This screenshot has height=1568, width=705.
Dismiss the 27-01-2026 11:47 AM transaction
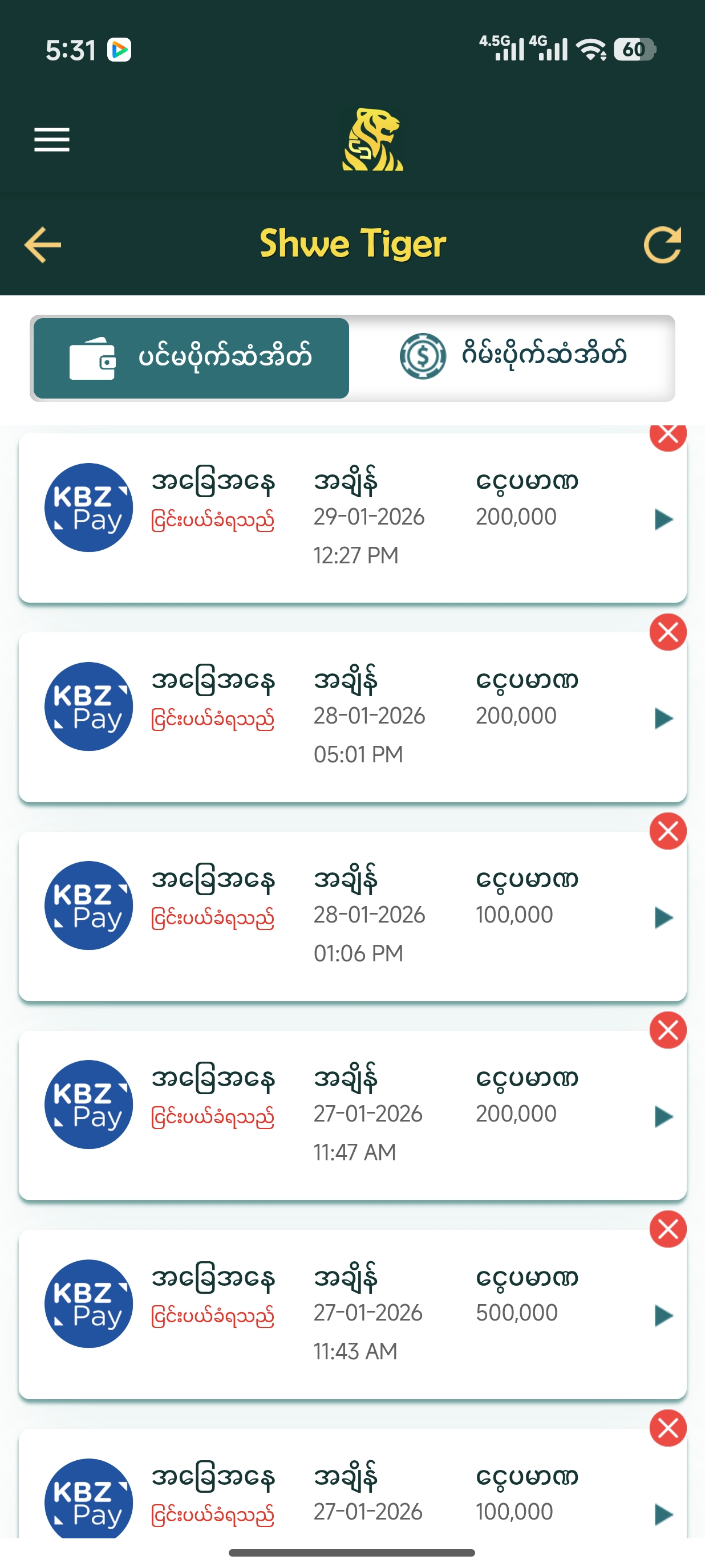[x=668, y=1030]
